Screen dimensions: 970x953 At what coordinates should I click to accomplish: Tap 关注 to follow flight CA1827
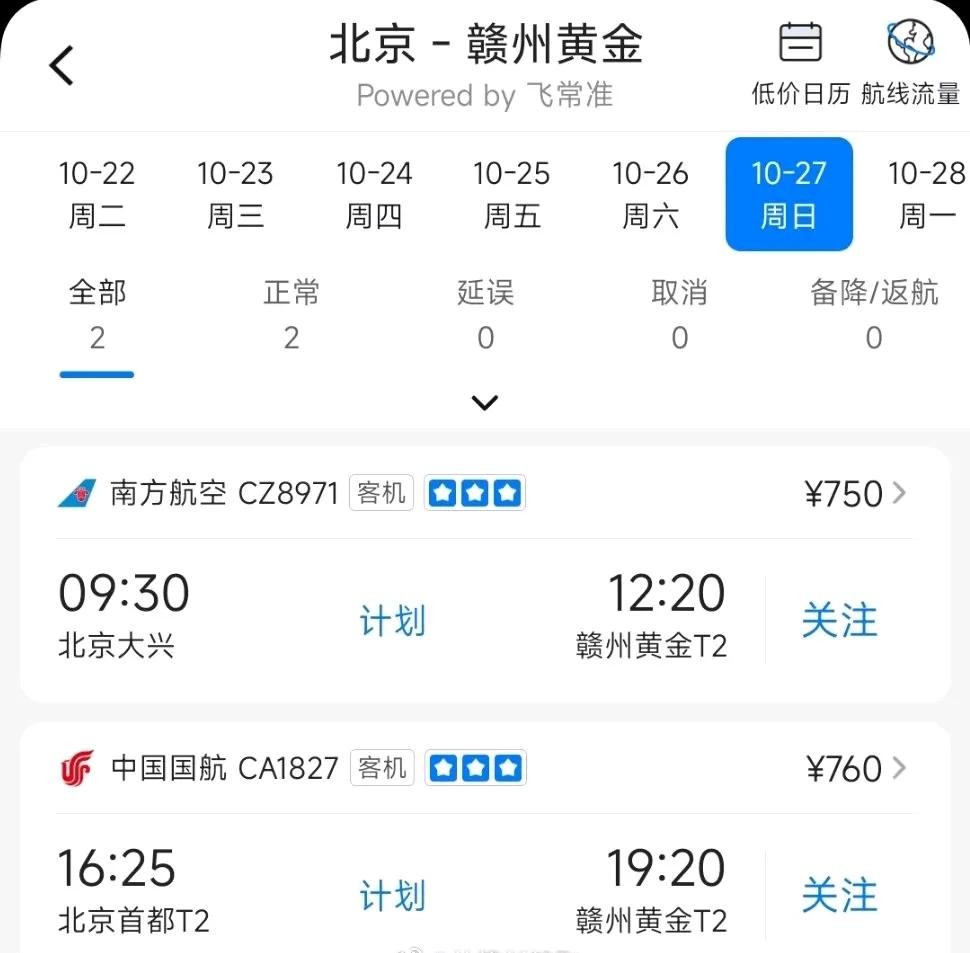coord(839,896)
